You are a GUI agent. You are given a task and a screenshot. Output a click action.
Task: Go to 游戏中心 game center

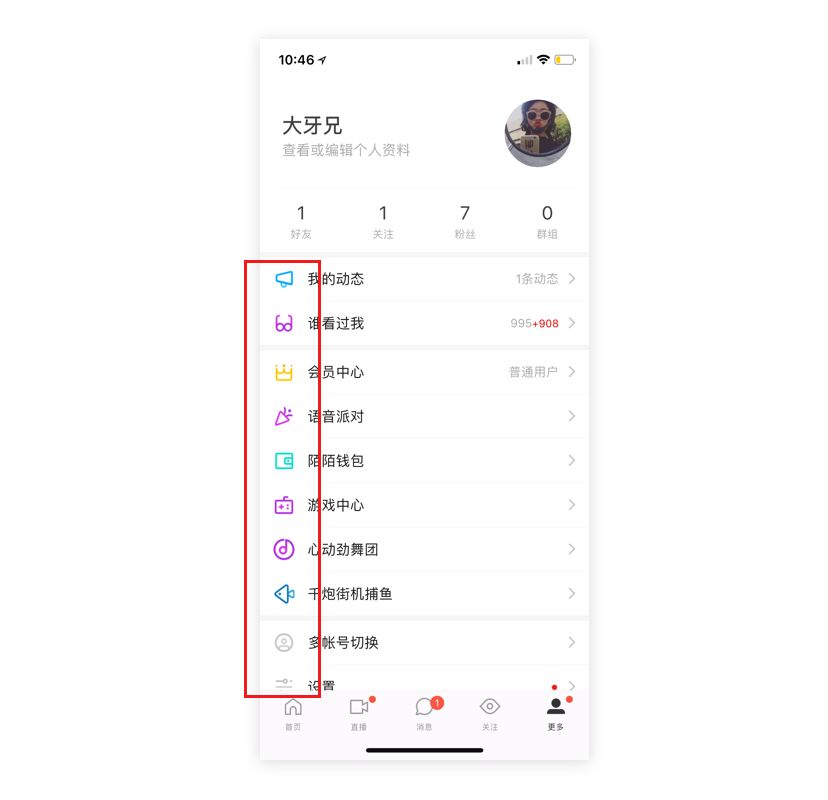pos(424,505)
